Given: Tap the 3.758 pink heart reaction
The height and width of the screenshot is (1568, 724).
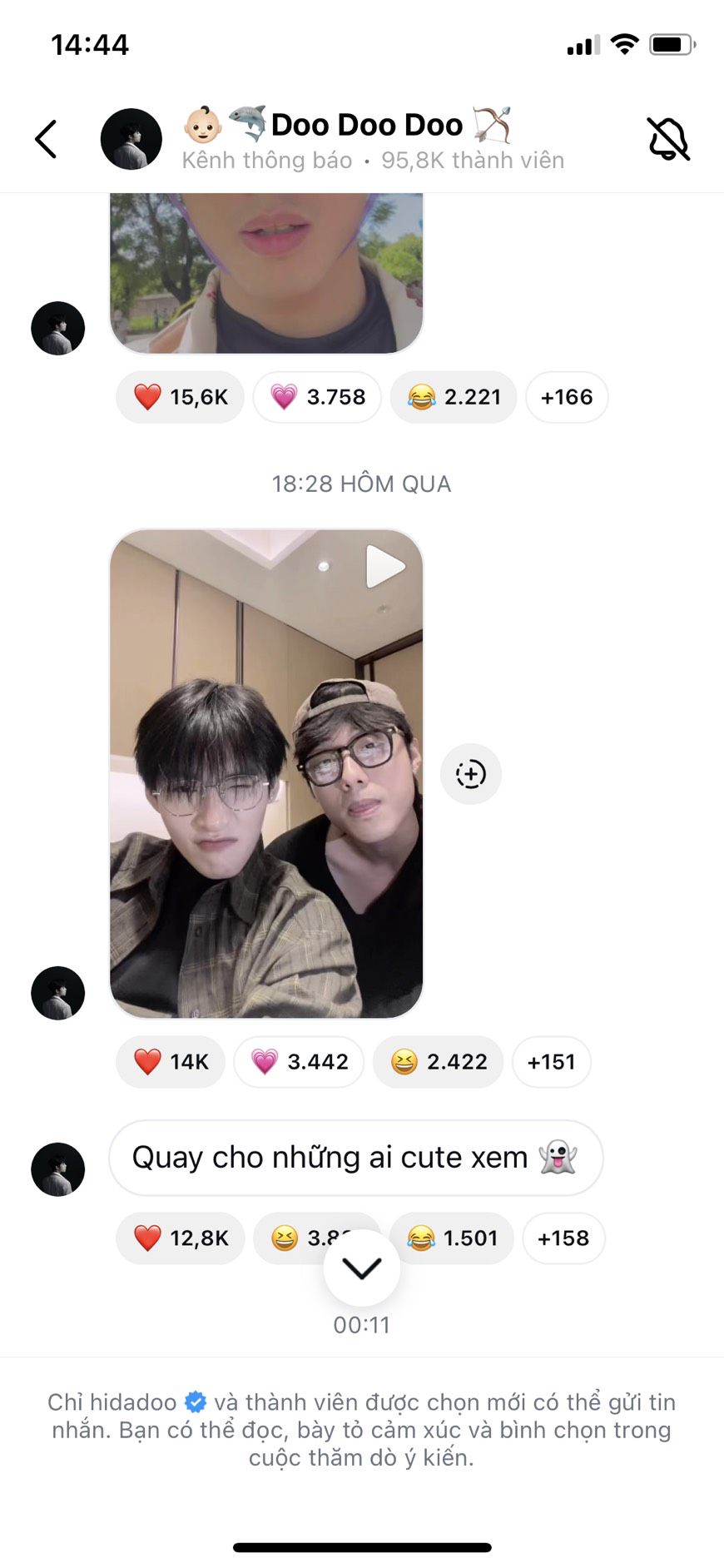Looking at the screenshot, I should click(317, 397).
